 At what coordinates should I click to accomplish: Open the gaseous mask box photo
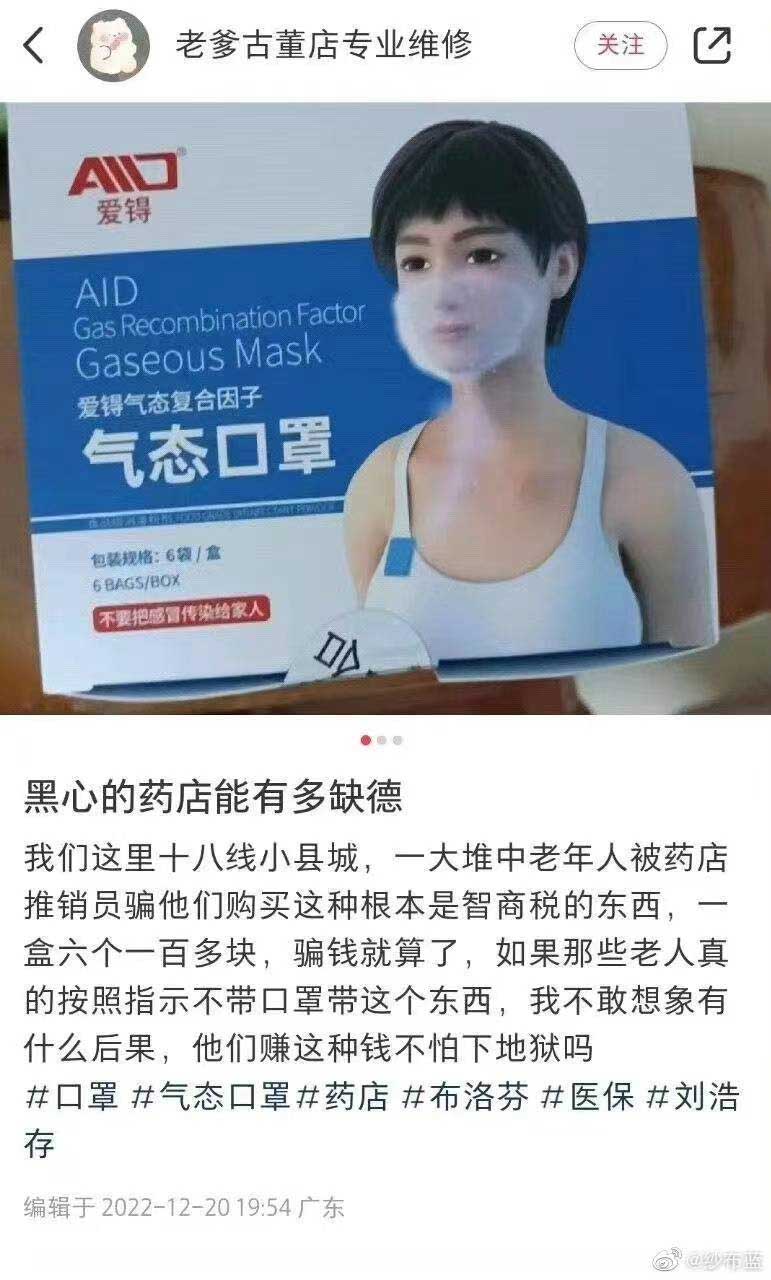click(x=385, y=408)
